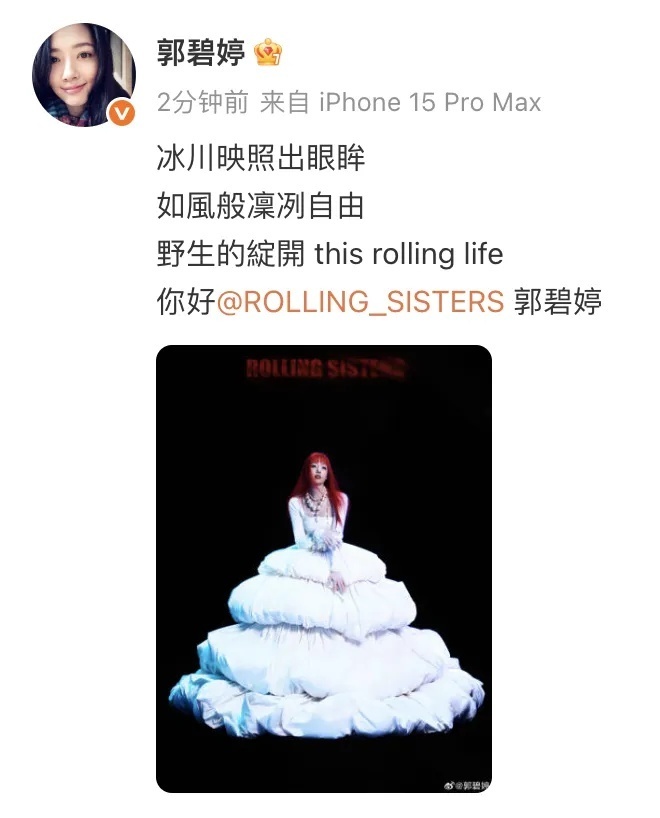This screenshot has height=818, width=660.
Task: View the attached Rolling Sisters poster image
Action: 324,569
